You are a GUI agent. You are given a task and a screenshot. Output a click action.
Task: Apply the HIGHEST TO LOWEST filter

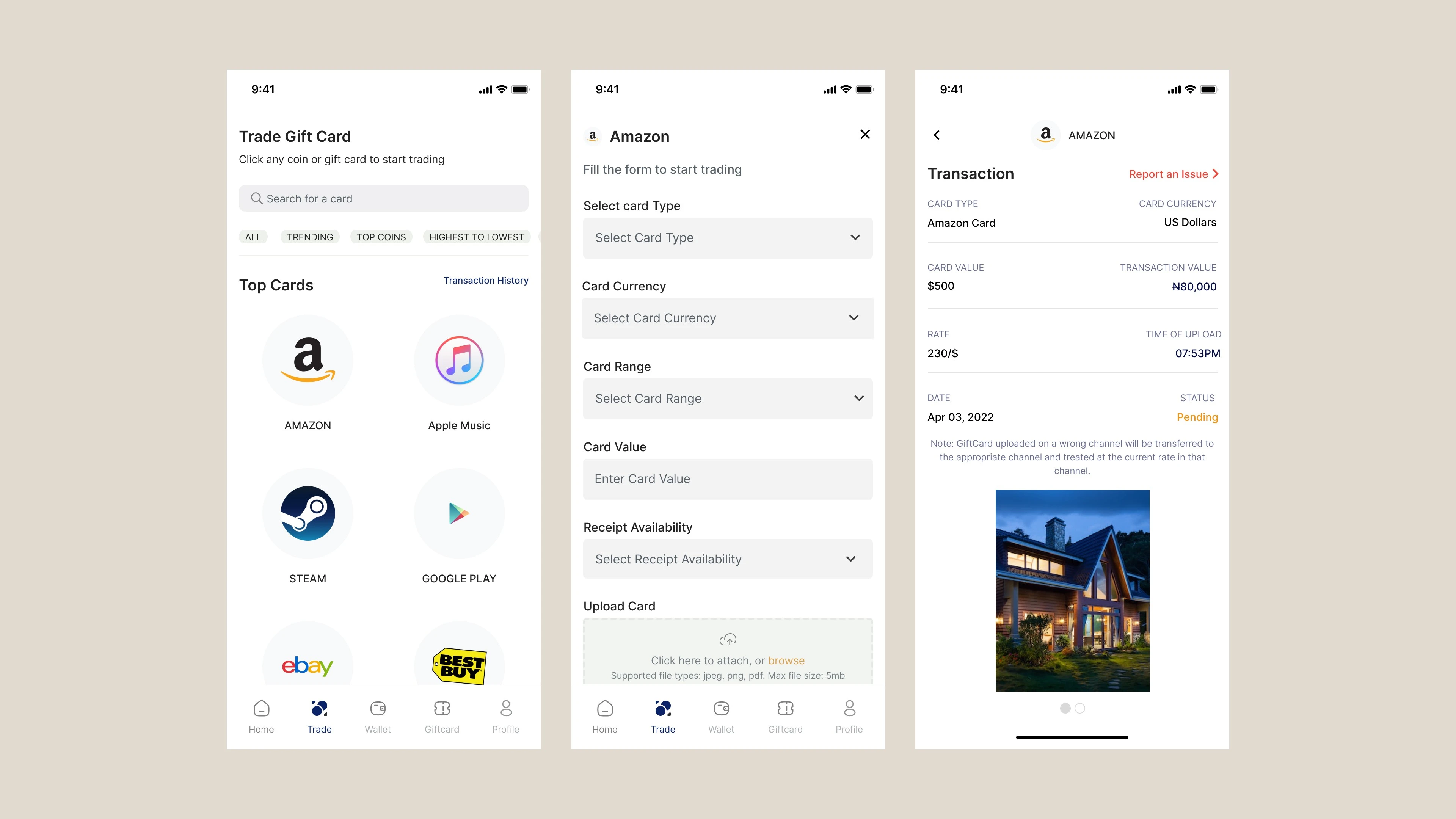click(x=476, y=237)
